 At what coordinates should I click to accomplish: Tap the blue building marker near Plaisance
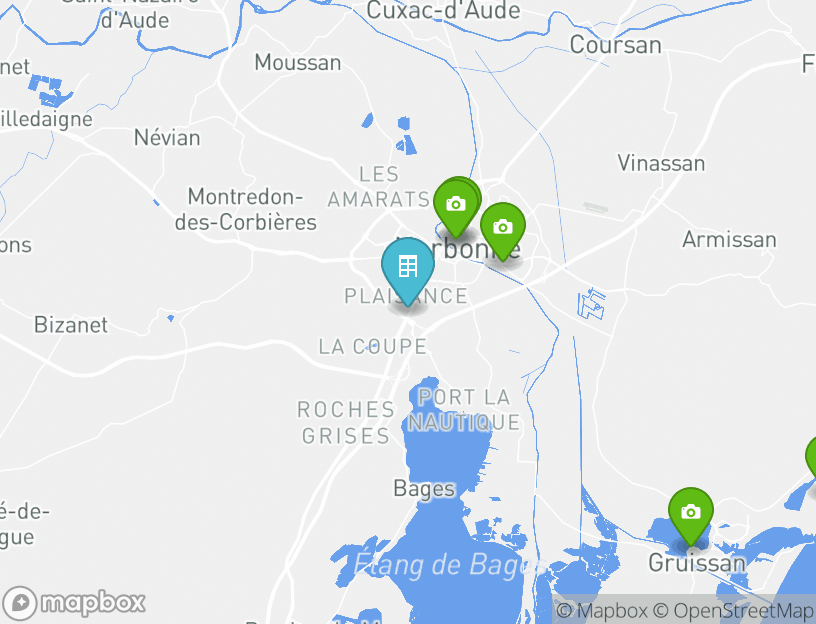[x=407, y=267]
